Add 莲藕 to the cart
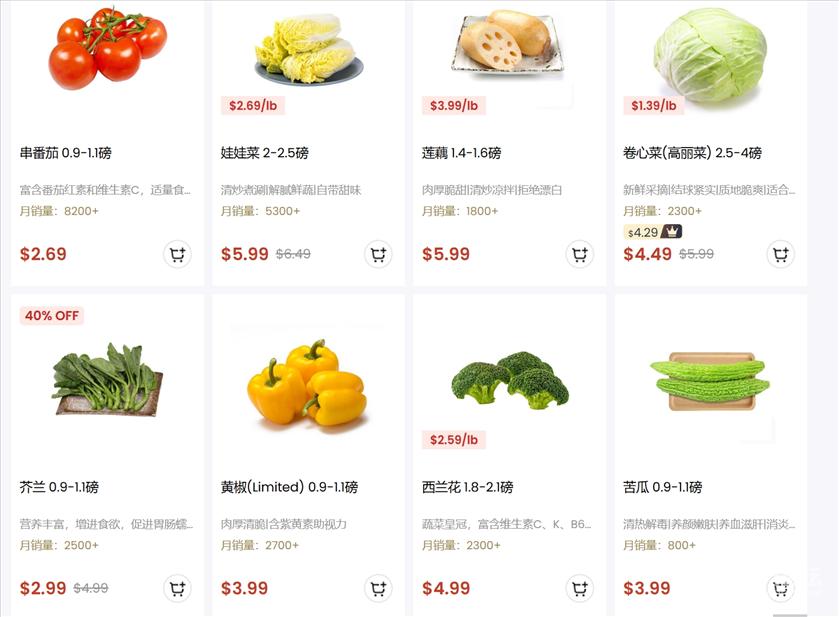 (x=579, y=255)
